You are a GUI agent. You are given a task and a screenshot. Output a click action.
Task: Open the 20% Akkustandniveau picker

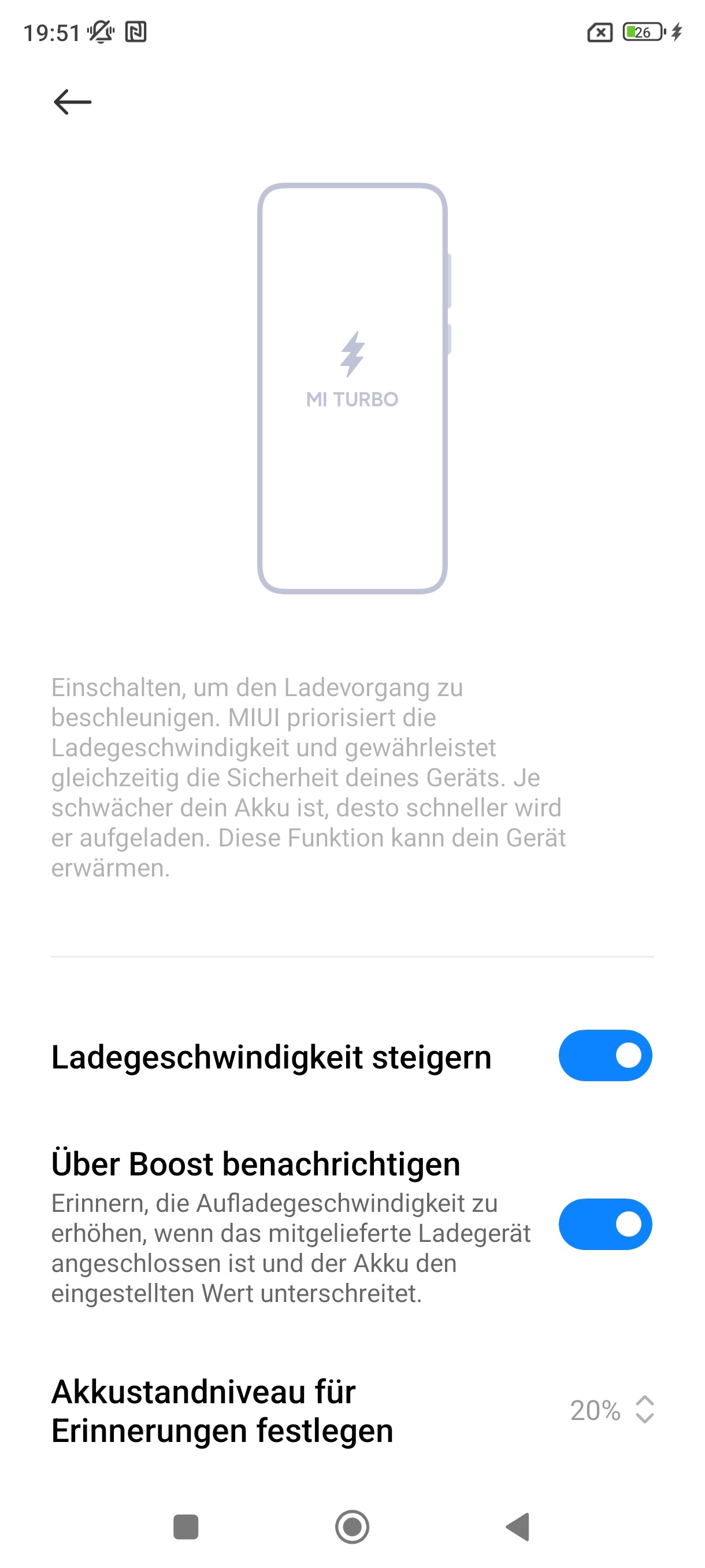(611, 1410)
